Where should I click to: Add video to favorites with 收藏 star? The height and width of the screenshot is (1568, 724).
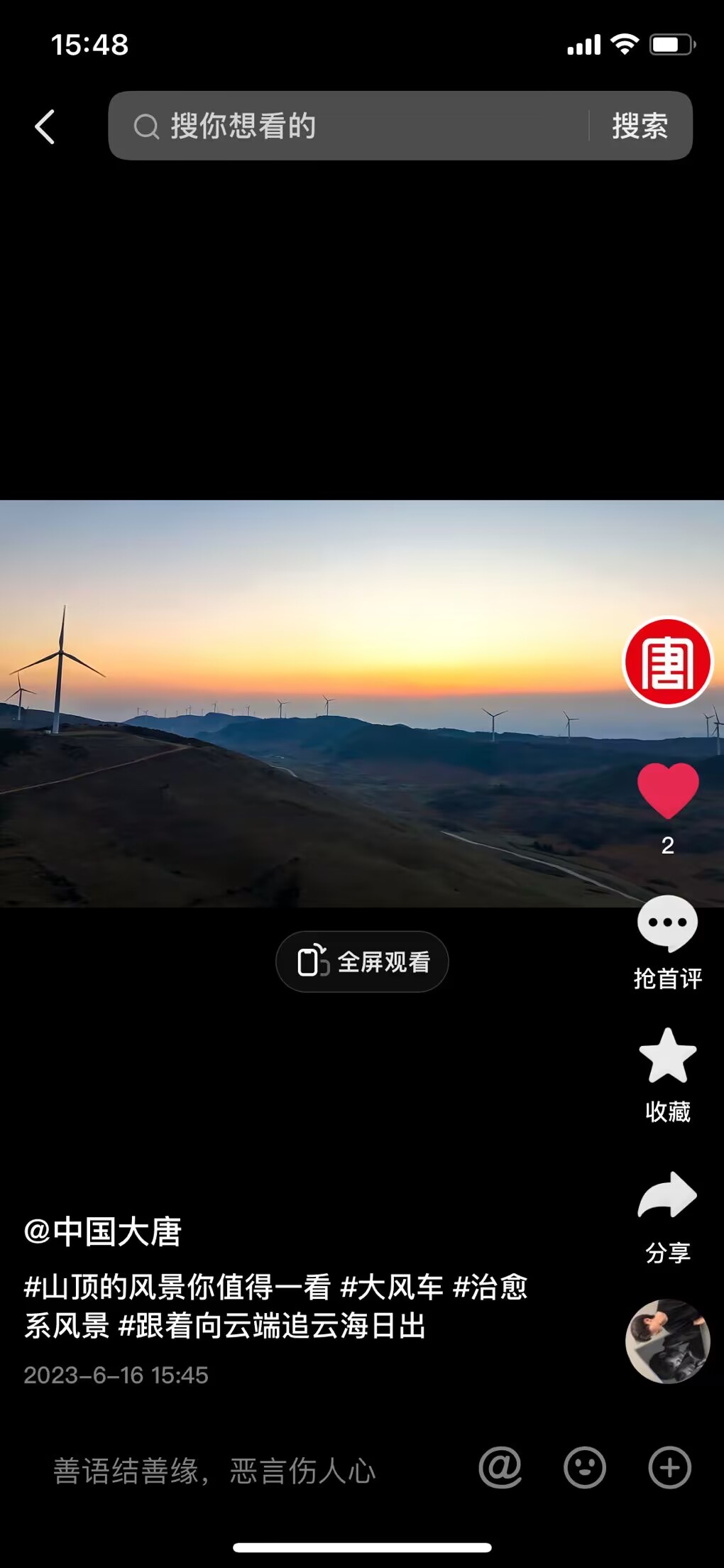point(667,1057)
